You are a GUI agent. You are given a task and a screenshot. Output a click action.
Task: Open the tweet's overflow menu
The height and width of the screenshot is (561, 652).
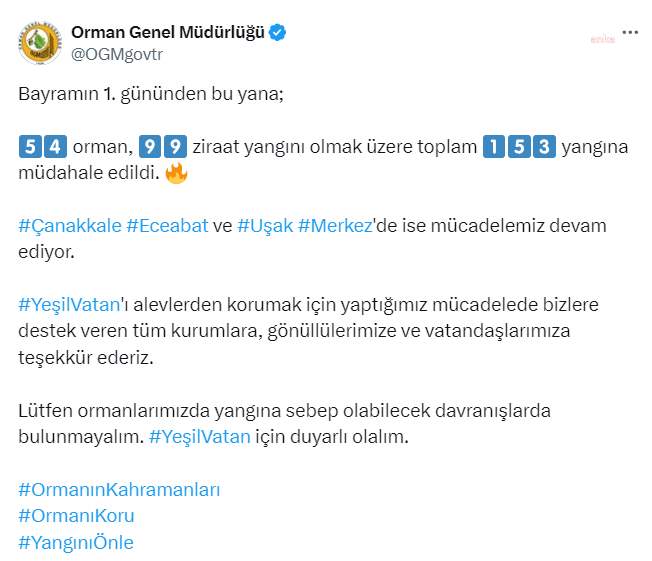pos(629,33)
